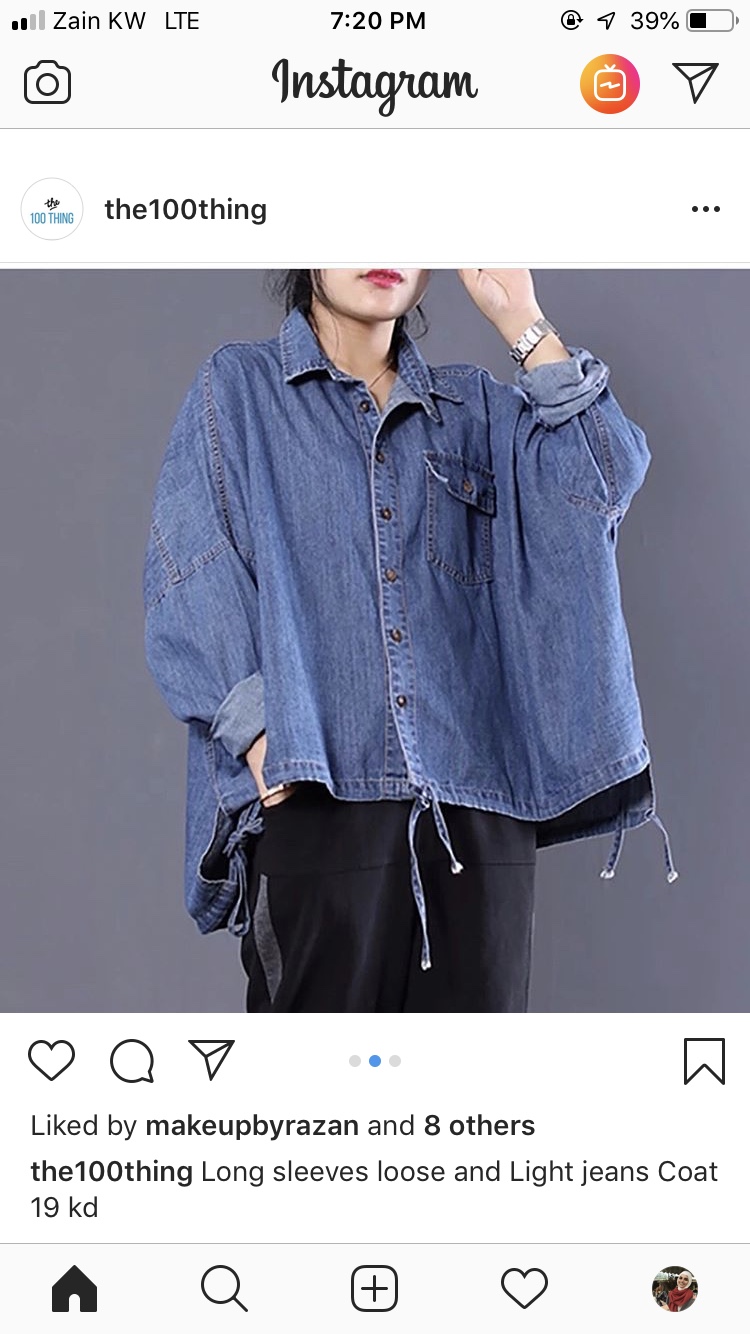Create a new post with plus tab
The image size is (750, 1334).
pyautogui.click(x=375, y=1289)
